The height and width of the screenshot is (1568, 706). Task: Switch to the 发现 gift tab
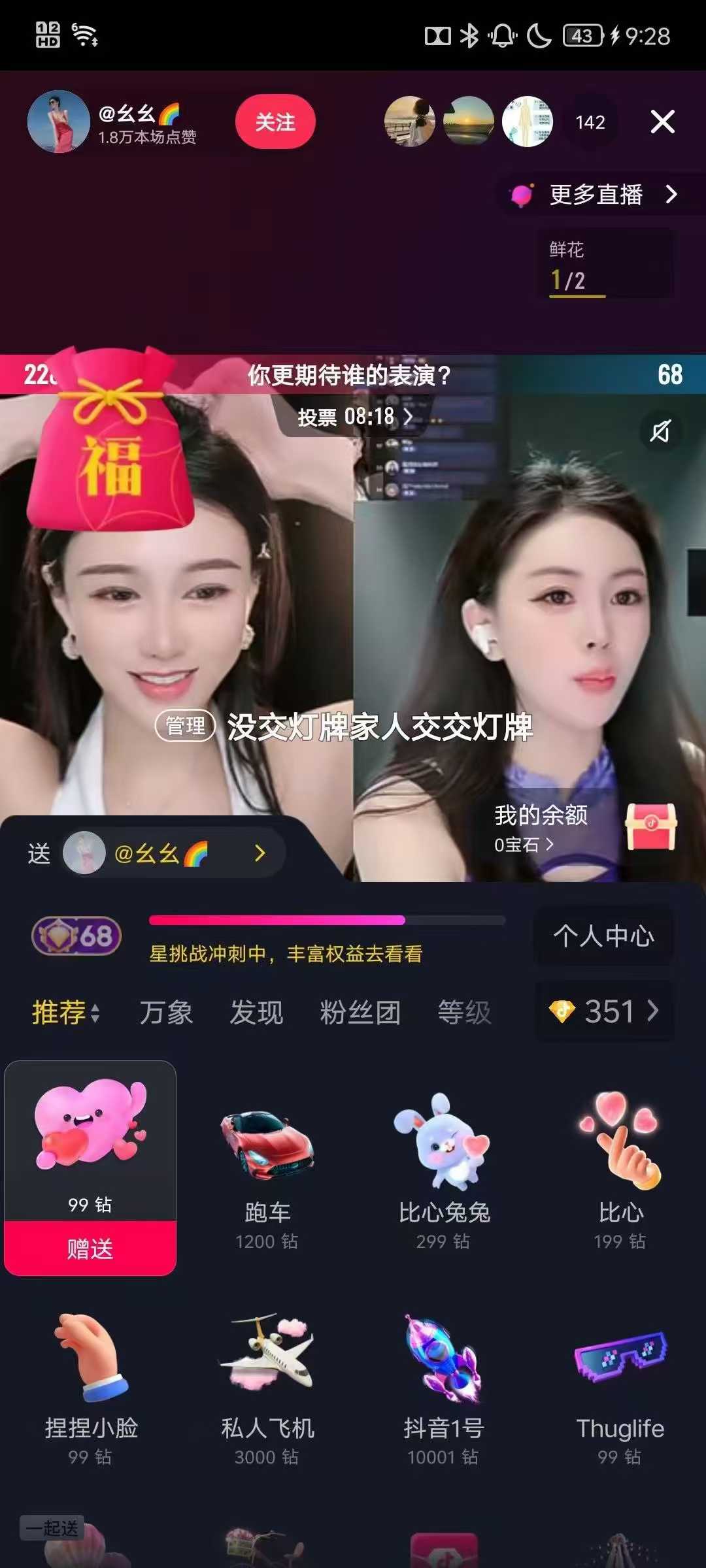click(x=256, y=1013)
